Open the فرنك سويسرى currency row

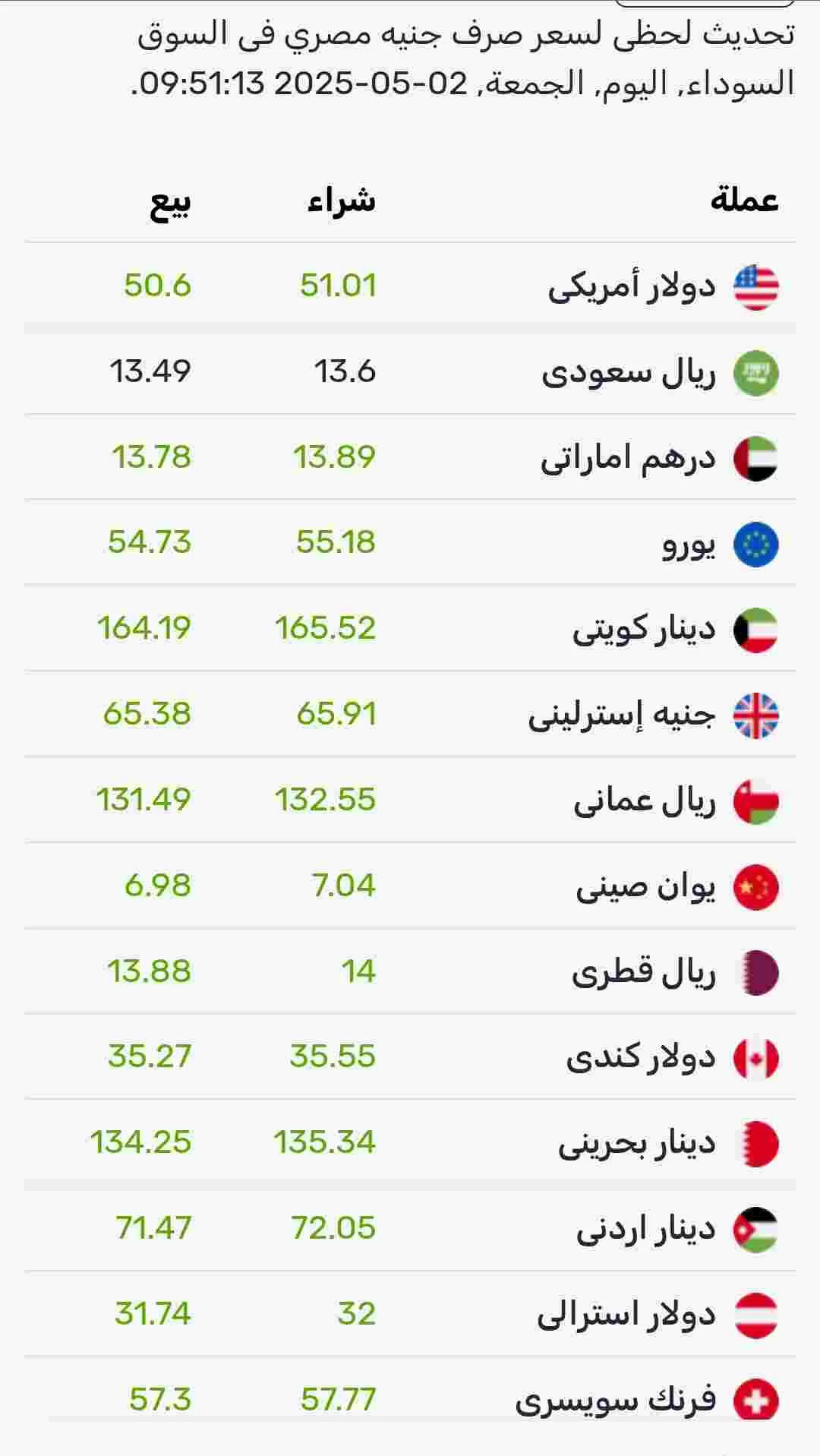[x=410, y=1399]
